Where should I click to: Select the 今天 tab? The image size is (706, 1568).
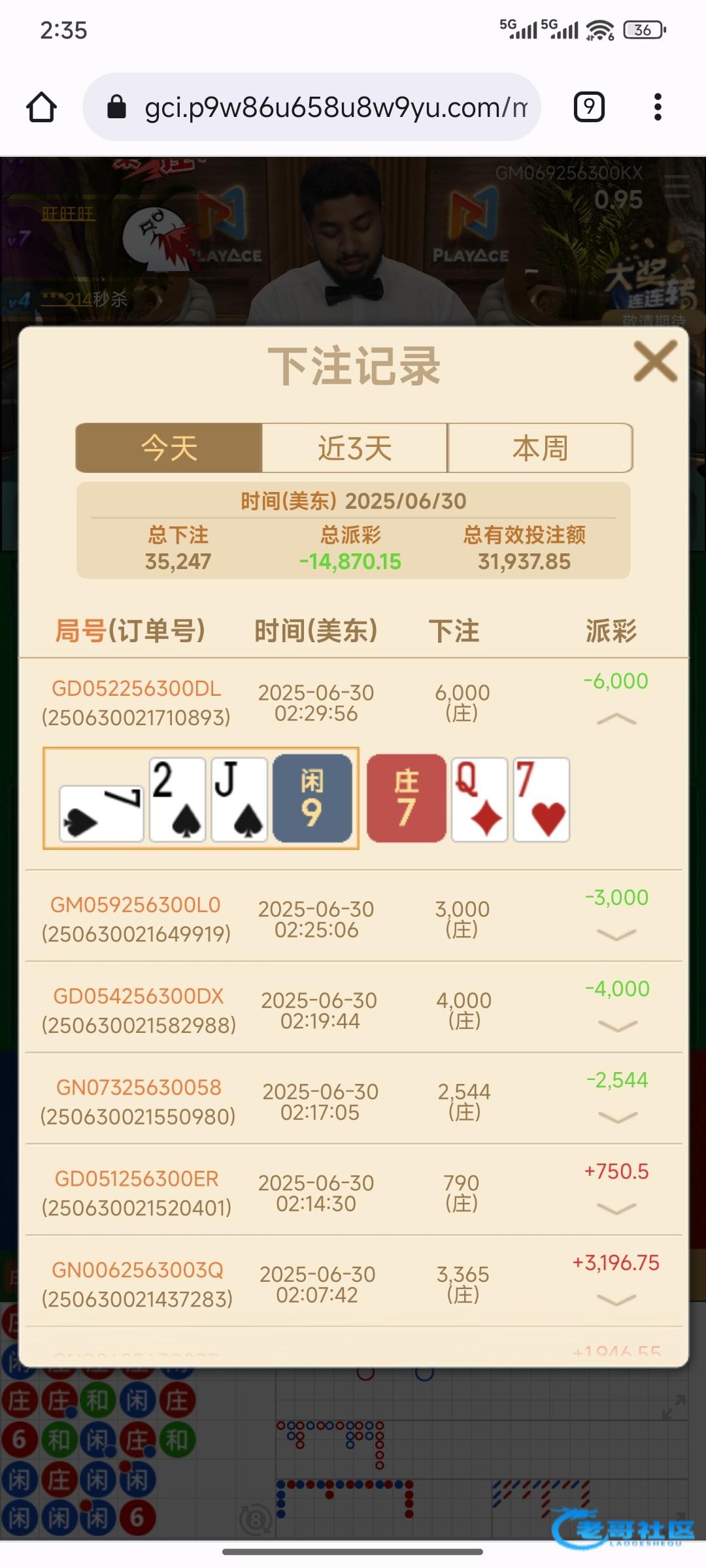[x=169, y=448]
